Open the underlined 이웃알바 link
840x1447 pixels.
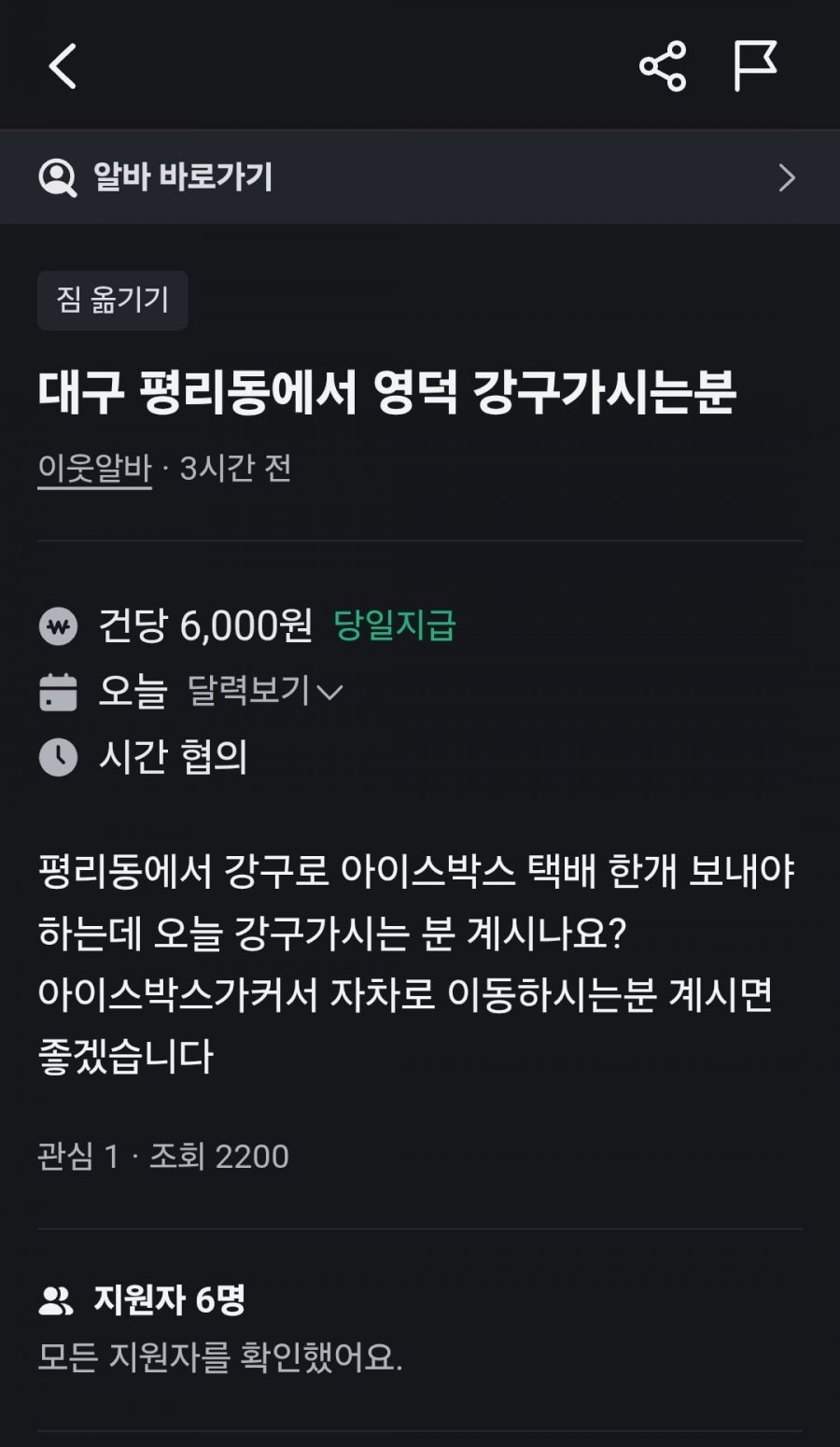94,468
